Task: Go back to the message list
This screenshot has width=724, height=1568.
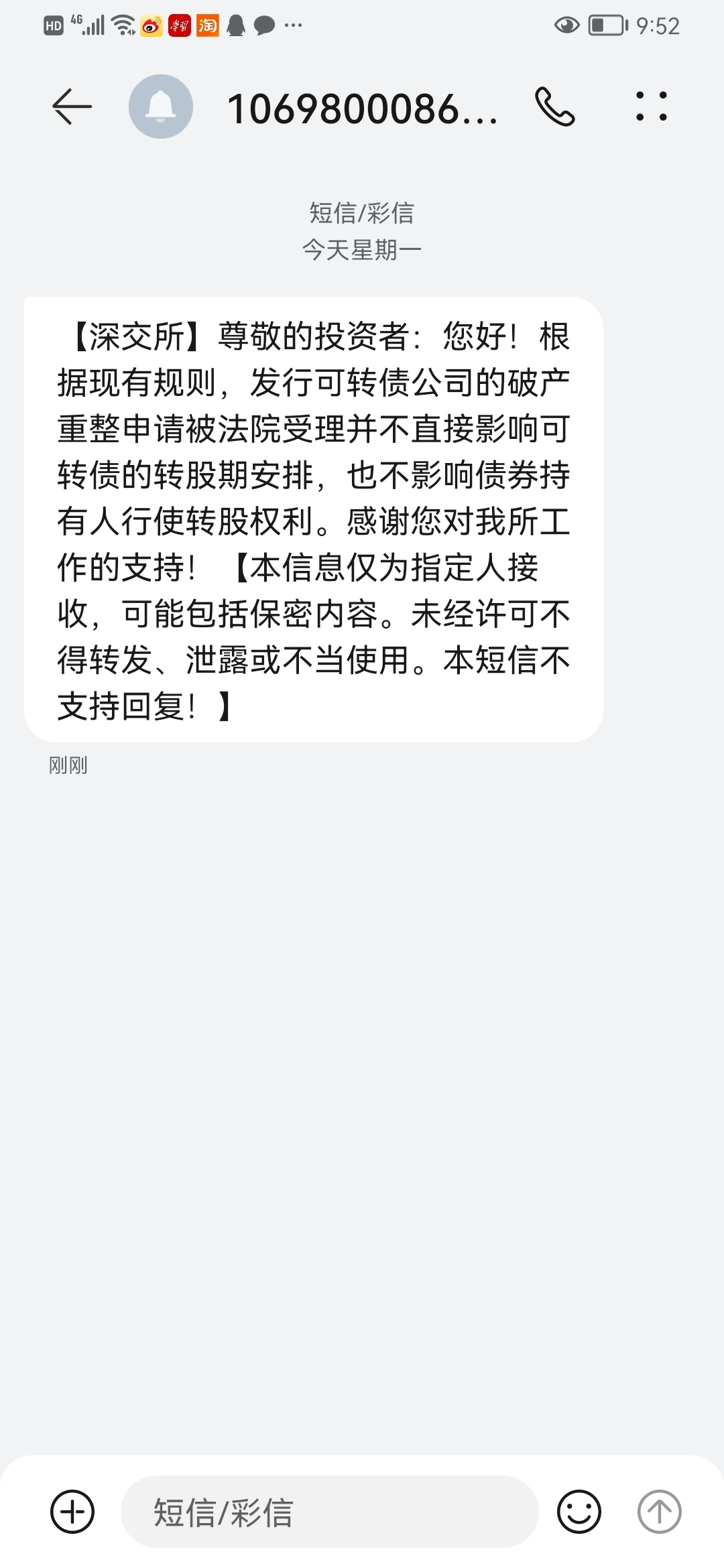Action: pyautogui.click(x=72, y=107)
